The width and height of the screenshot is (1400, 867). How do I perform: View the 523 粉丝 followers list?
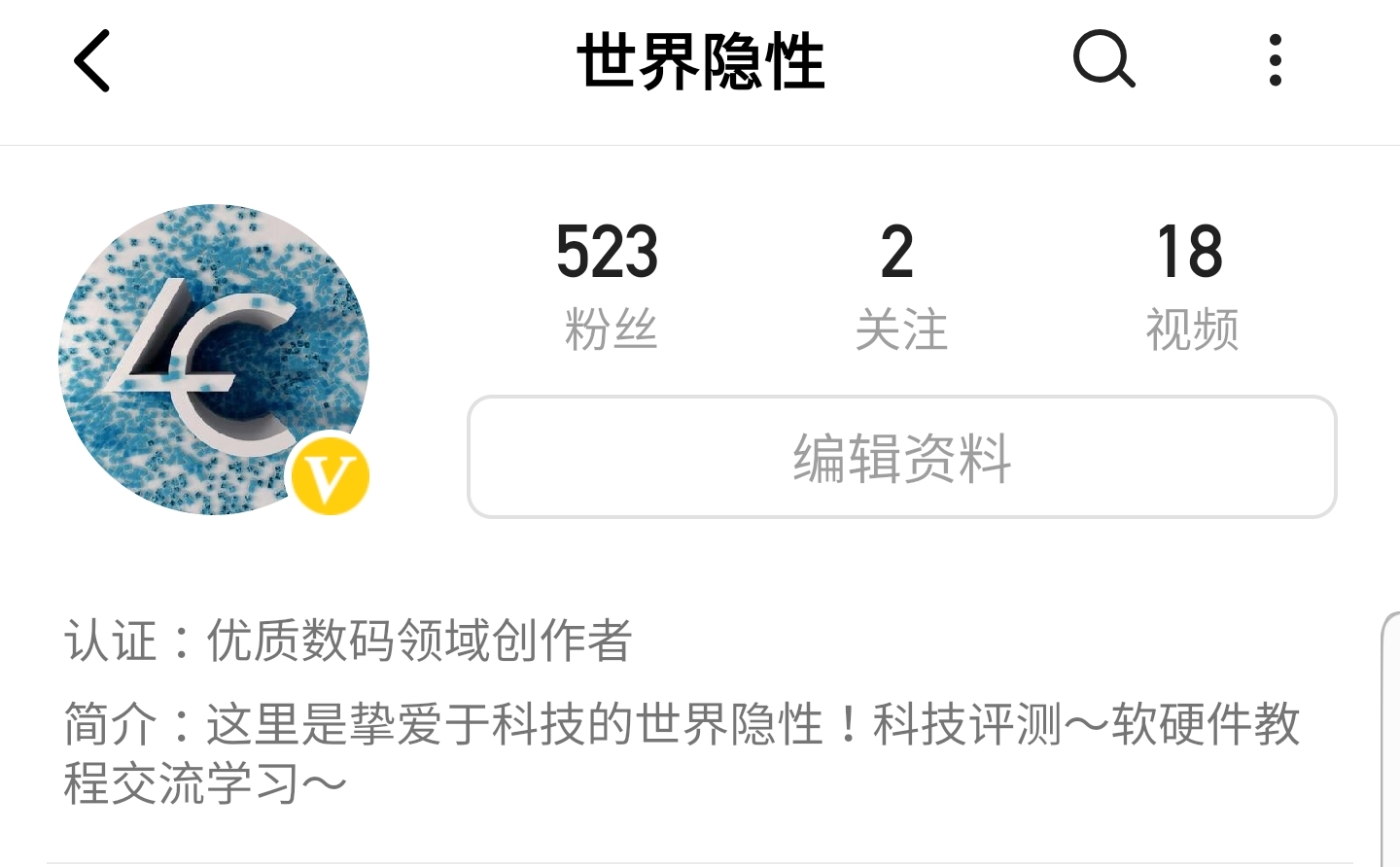click(610, 285)
